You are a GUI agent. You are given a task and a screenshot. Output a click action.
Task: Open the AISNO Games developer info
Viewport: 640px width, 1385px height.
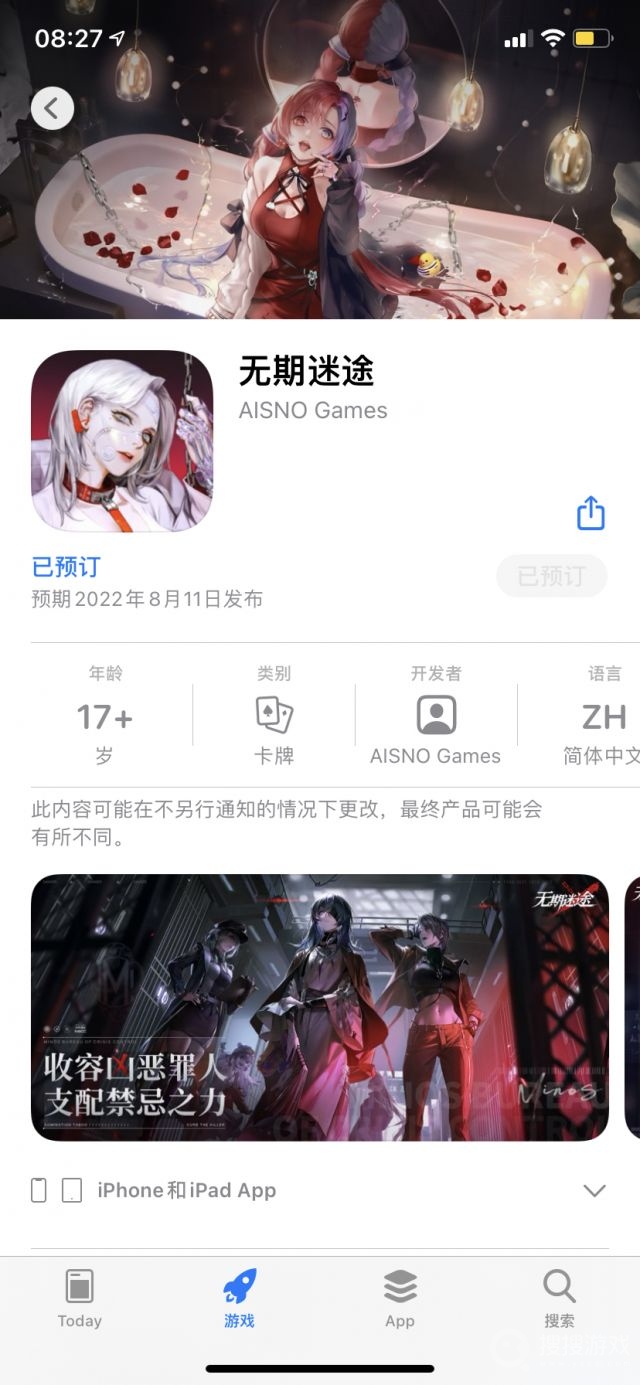tap(435, 716)
